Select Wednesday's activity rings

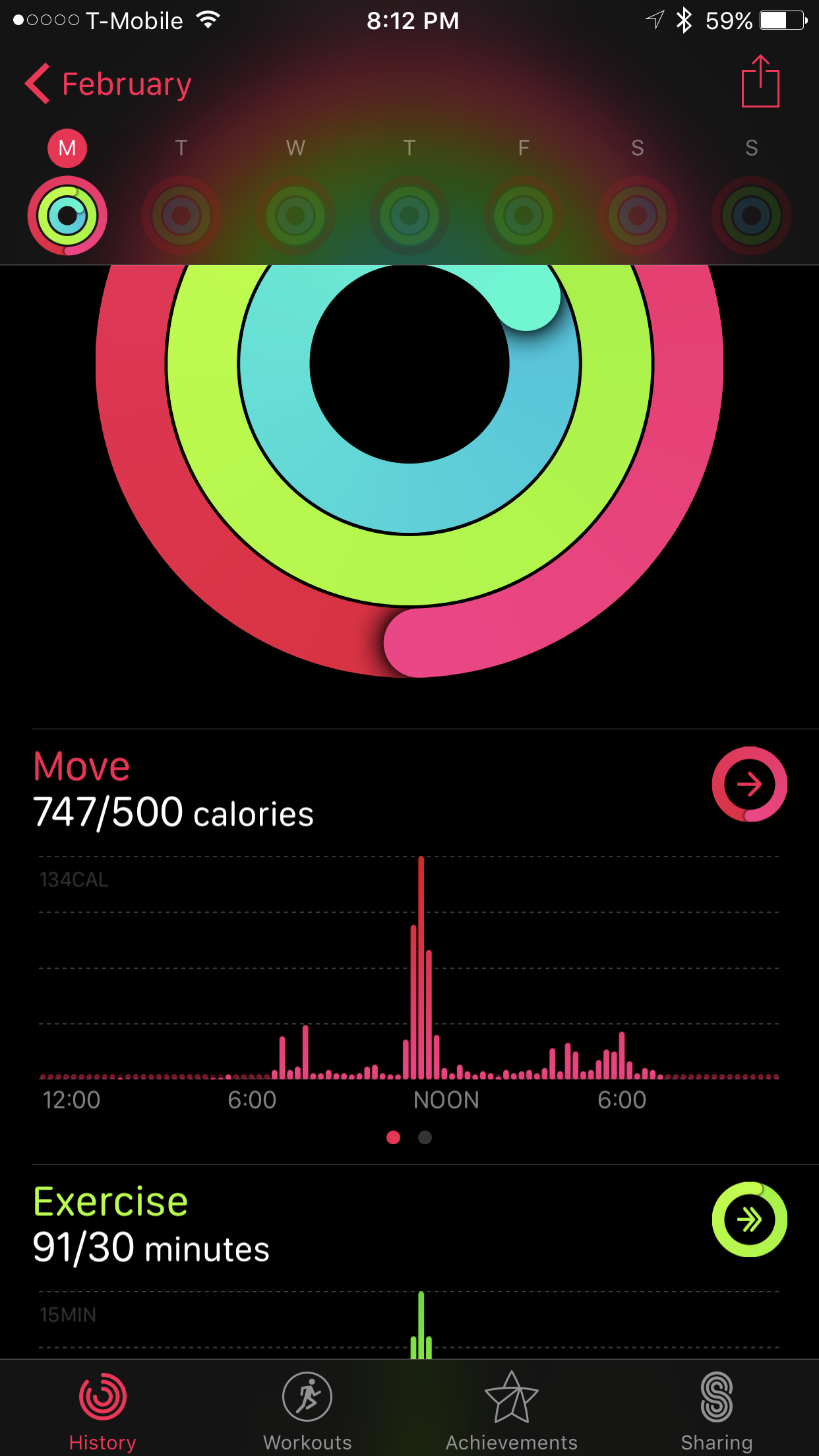(x=295, y=215)
